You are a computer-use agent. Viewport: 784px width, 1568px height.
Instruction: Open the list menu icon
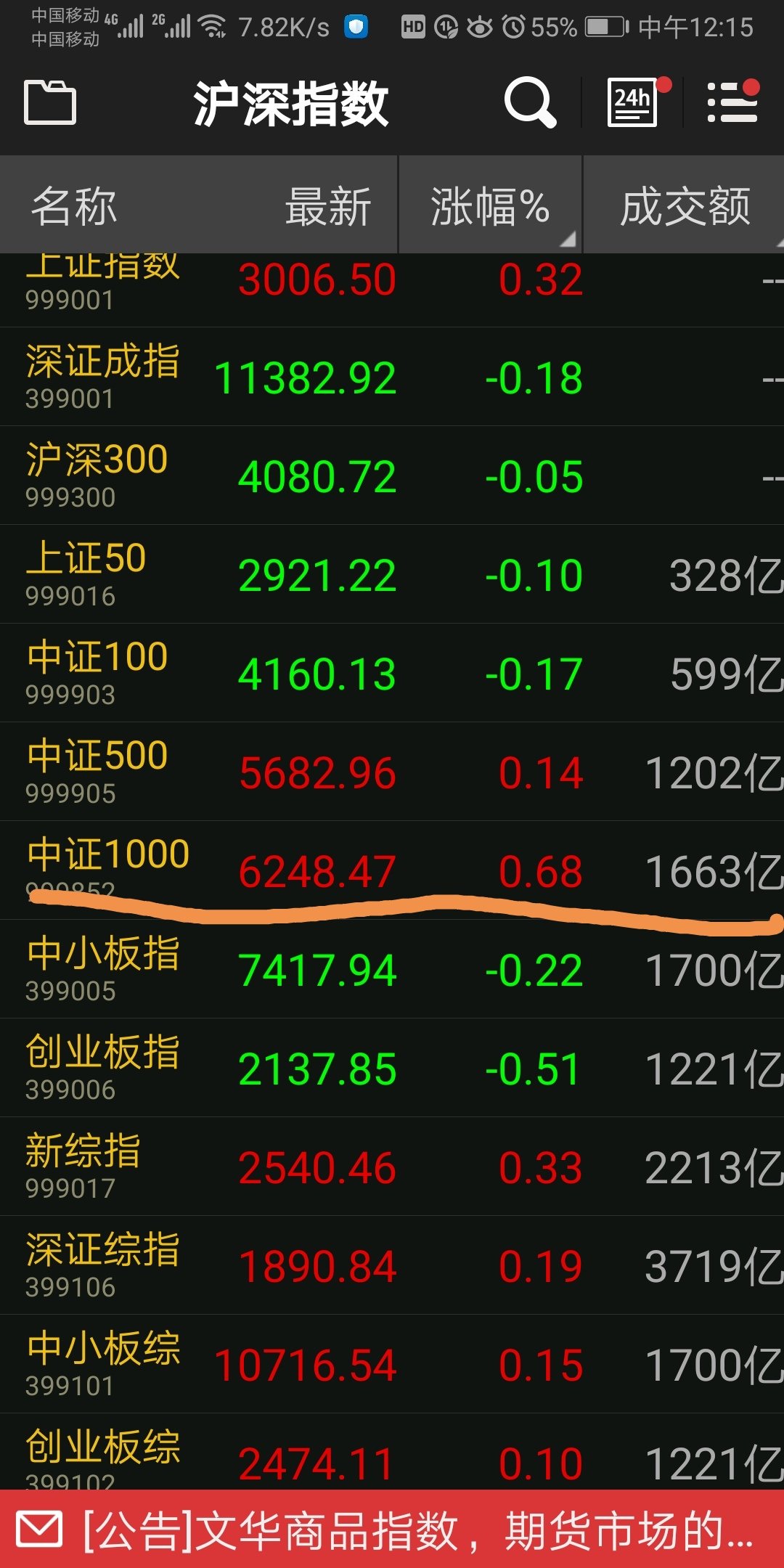[x=732, y=102]
